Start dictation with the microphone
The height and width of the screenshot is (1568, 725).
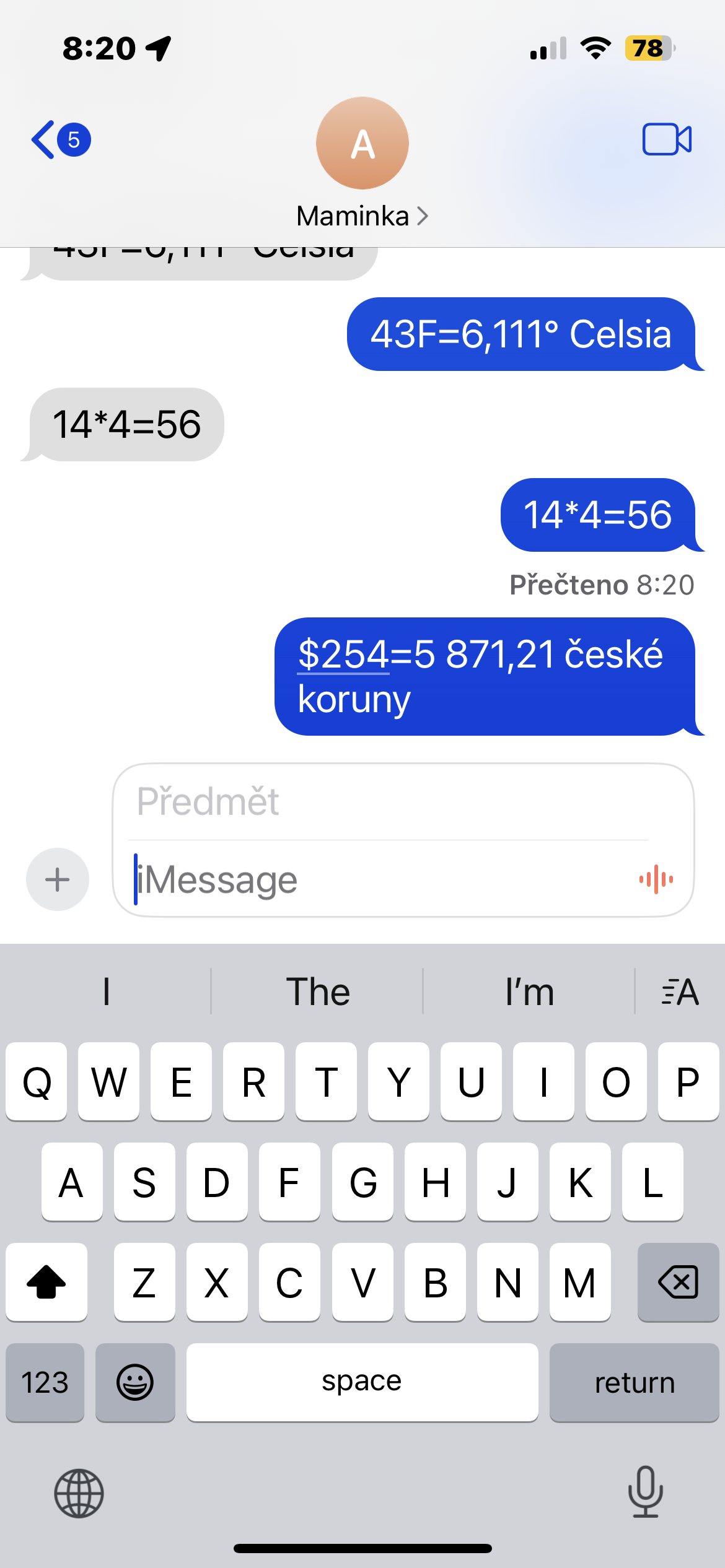tap(645, 1492)
